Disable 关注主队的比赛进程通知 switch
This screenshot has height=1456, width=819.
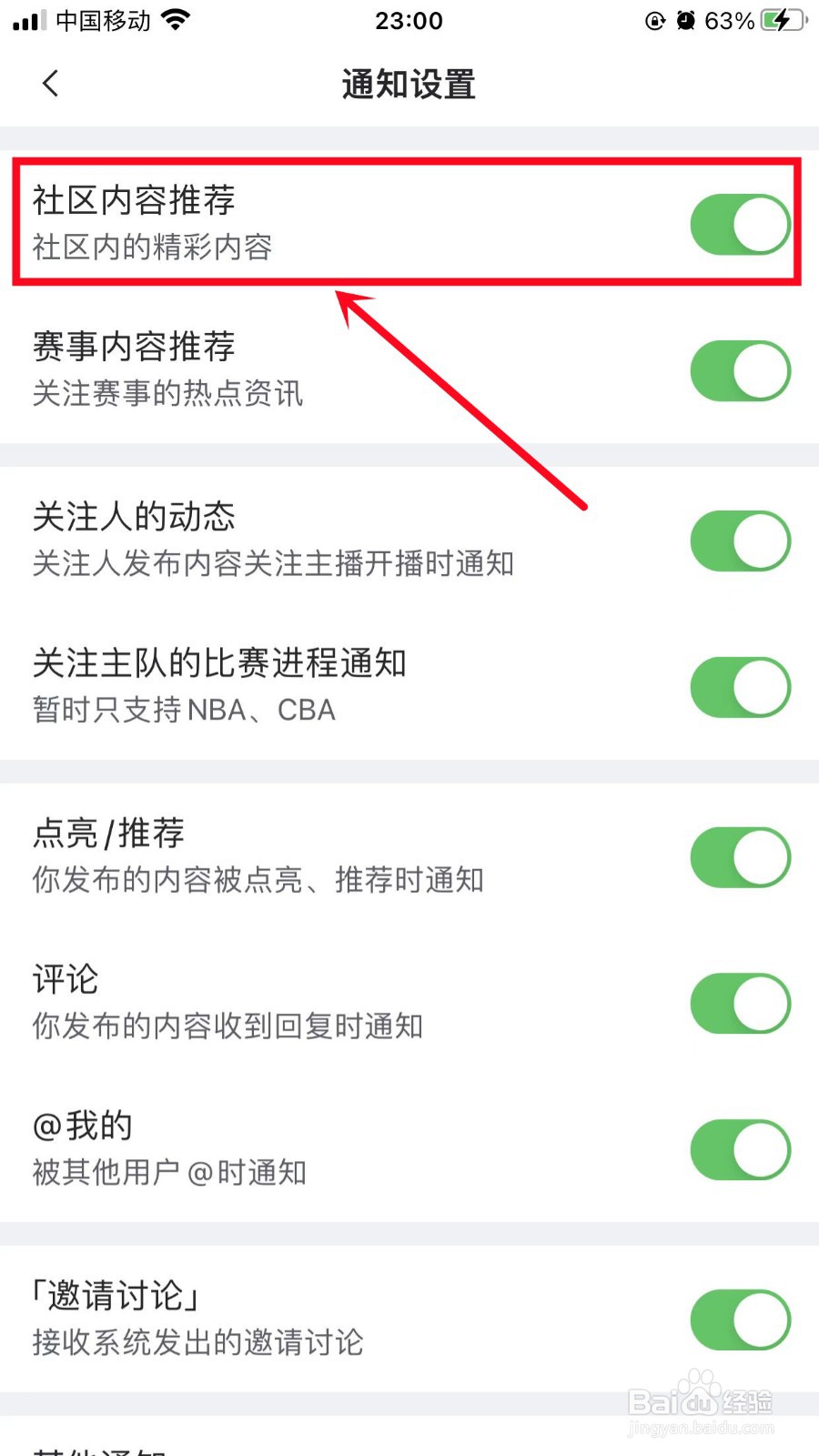click(739, 687)
